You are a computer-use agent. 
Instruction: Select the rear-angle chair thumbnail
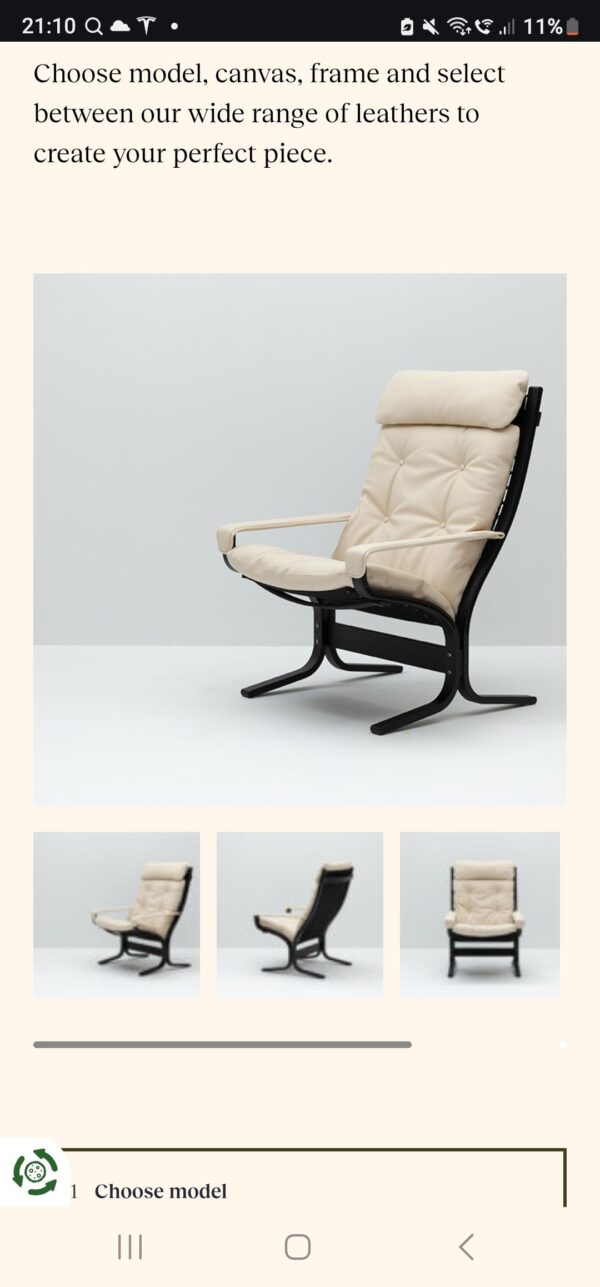300,914
